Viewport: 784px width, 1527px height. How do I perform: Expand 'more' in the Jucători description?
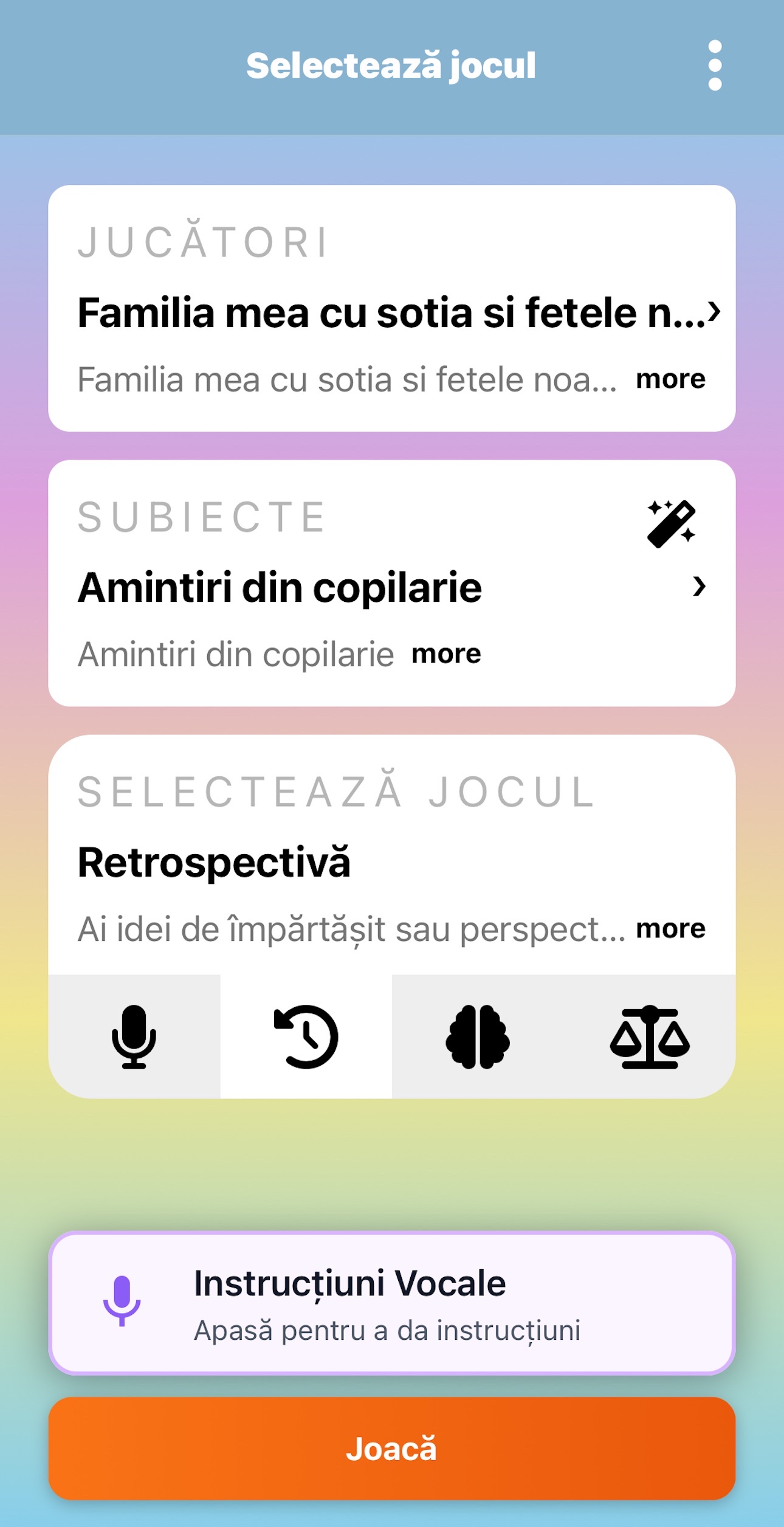(670, 379)
